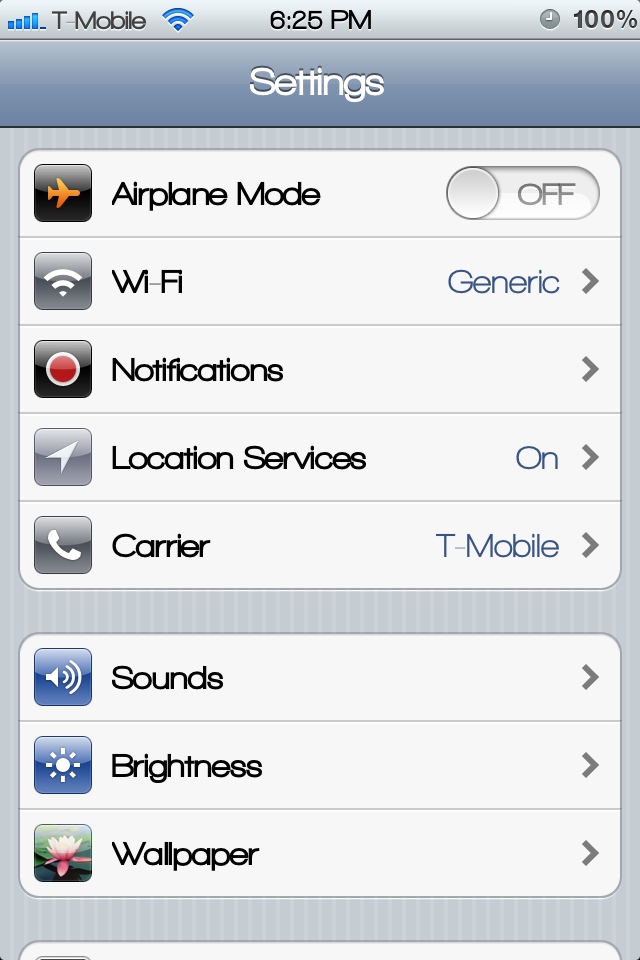This screenshot has height=960, width=640.
Task: Open Notifications settings
Action: tap(320, 370)
